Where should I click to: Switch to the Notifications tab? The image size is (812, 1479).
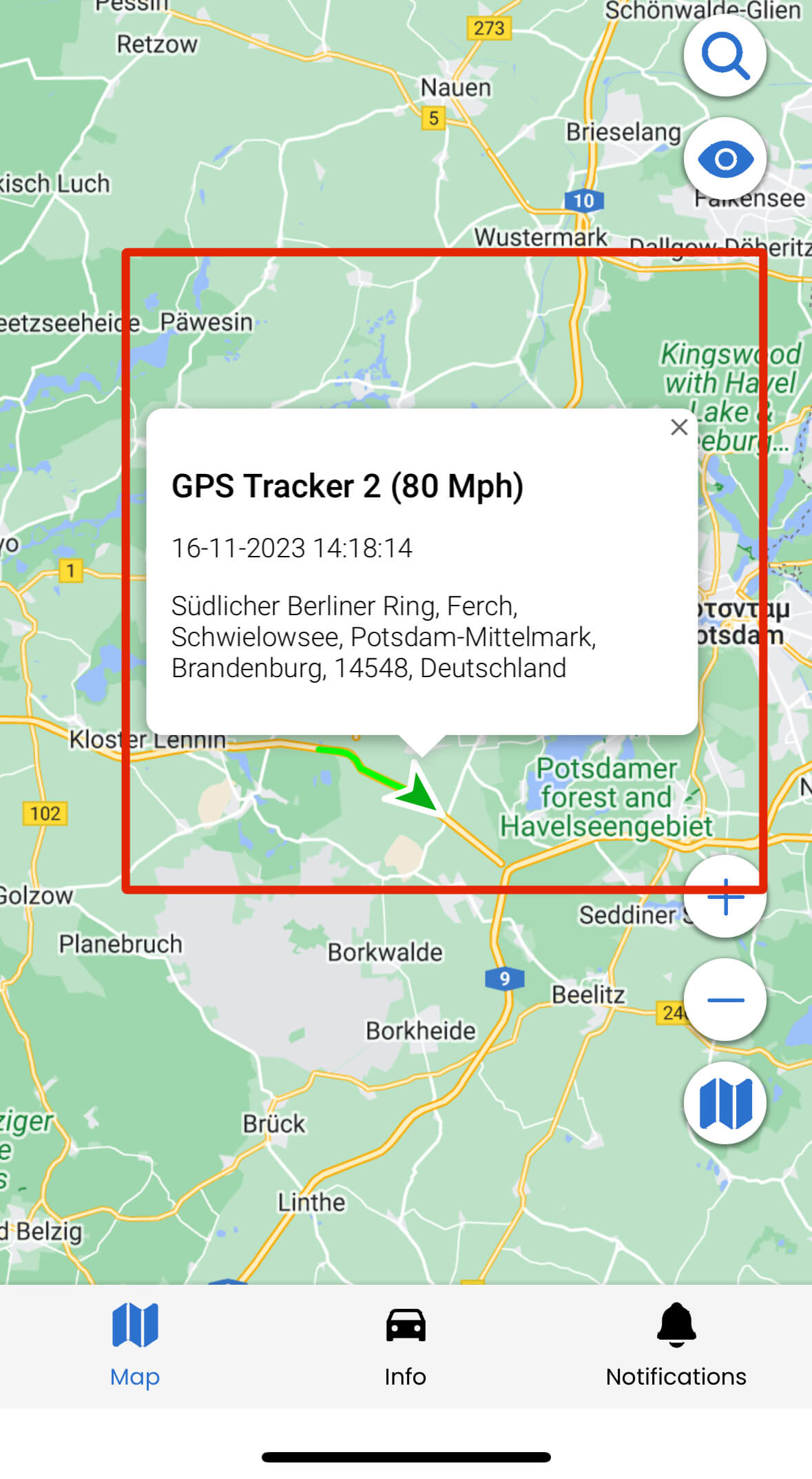[676, 1346]
